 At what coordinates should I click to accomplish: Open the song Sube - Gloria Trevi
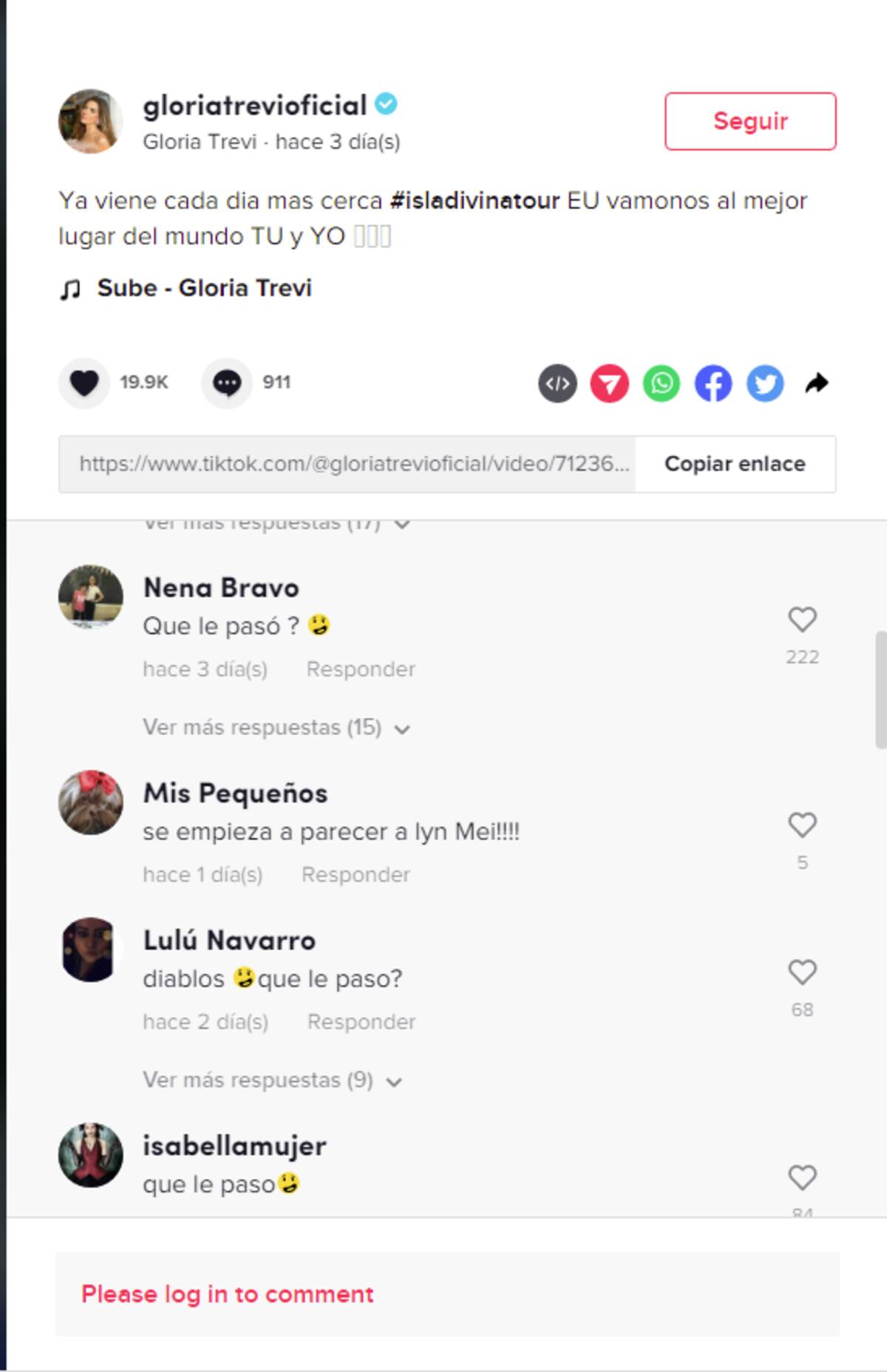point(203,288)
